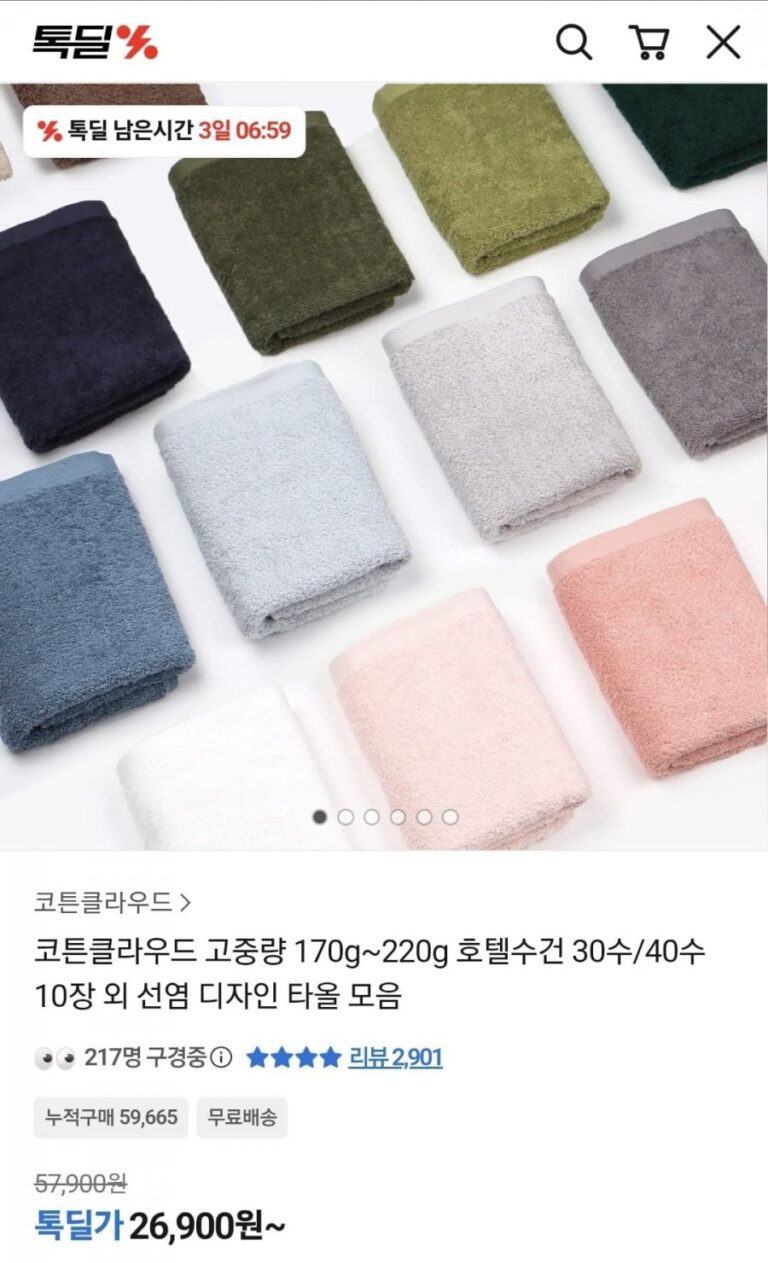Jump to the second image dot

click(x=346, y=817)
